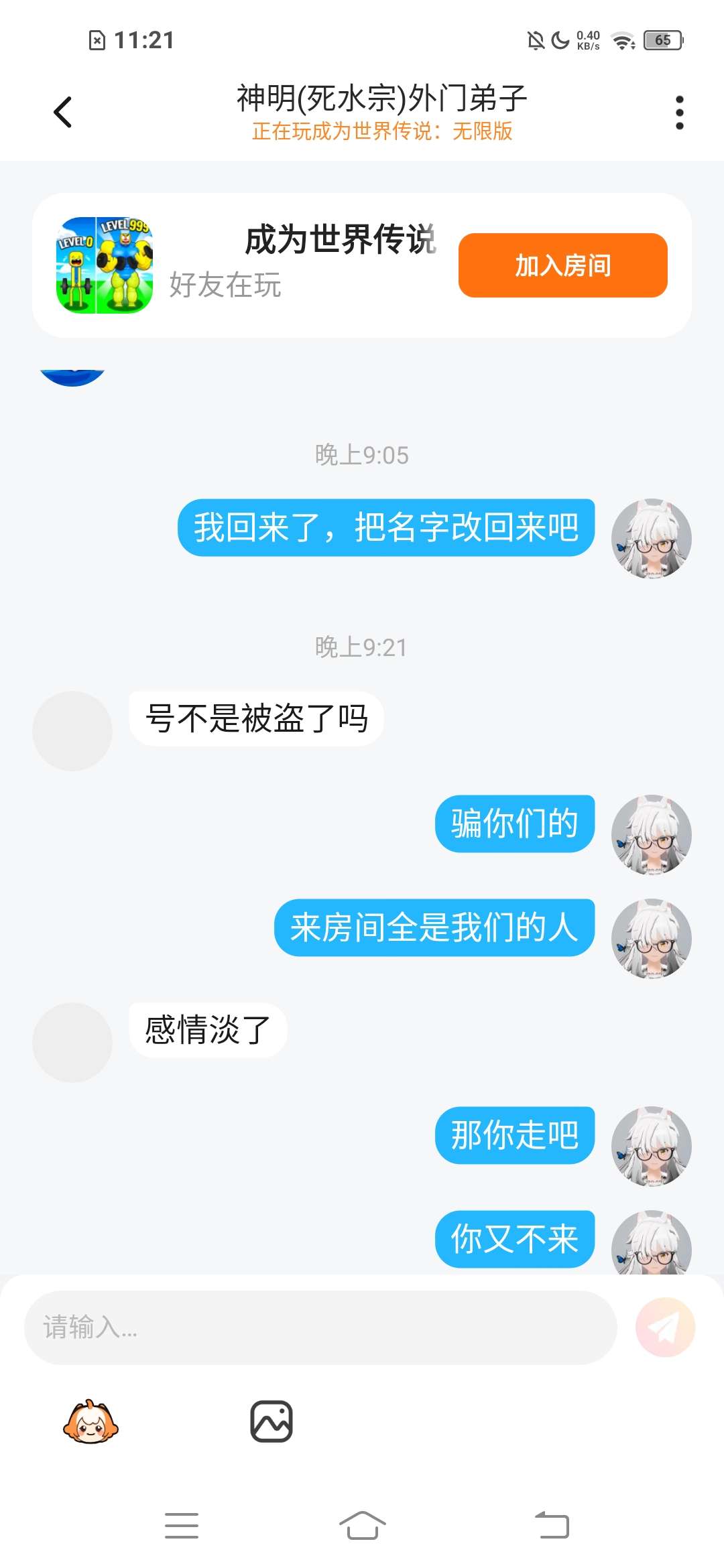Image resolution: width=724 pixels, height=1568 pixels.
Task: Attach a picture from the gallery
Action: [271, 1421]
